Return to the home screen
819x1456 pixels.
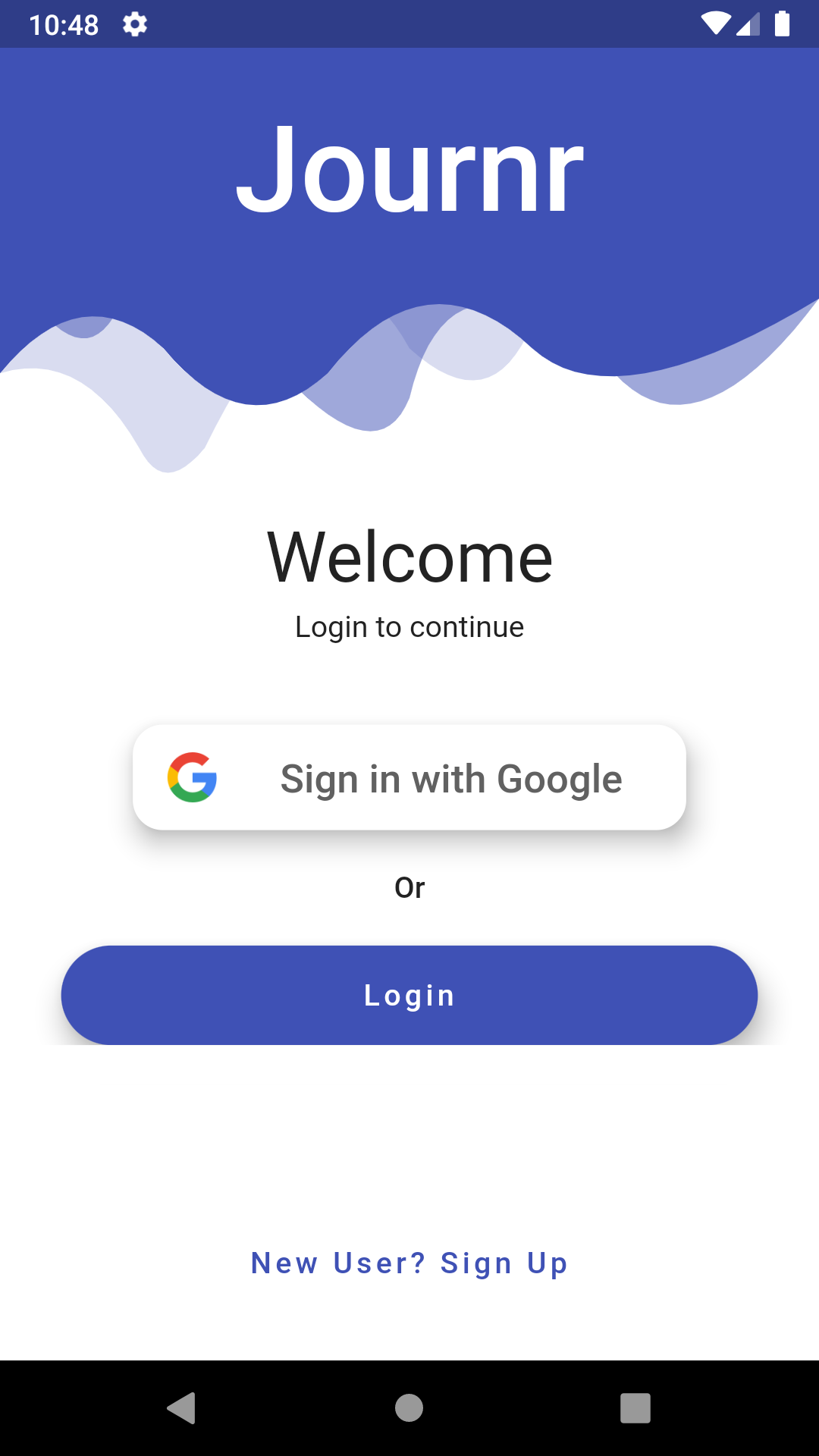pos(409,1408)
